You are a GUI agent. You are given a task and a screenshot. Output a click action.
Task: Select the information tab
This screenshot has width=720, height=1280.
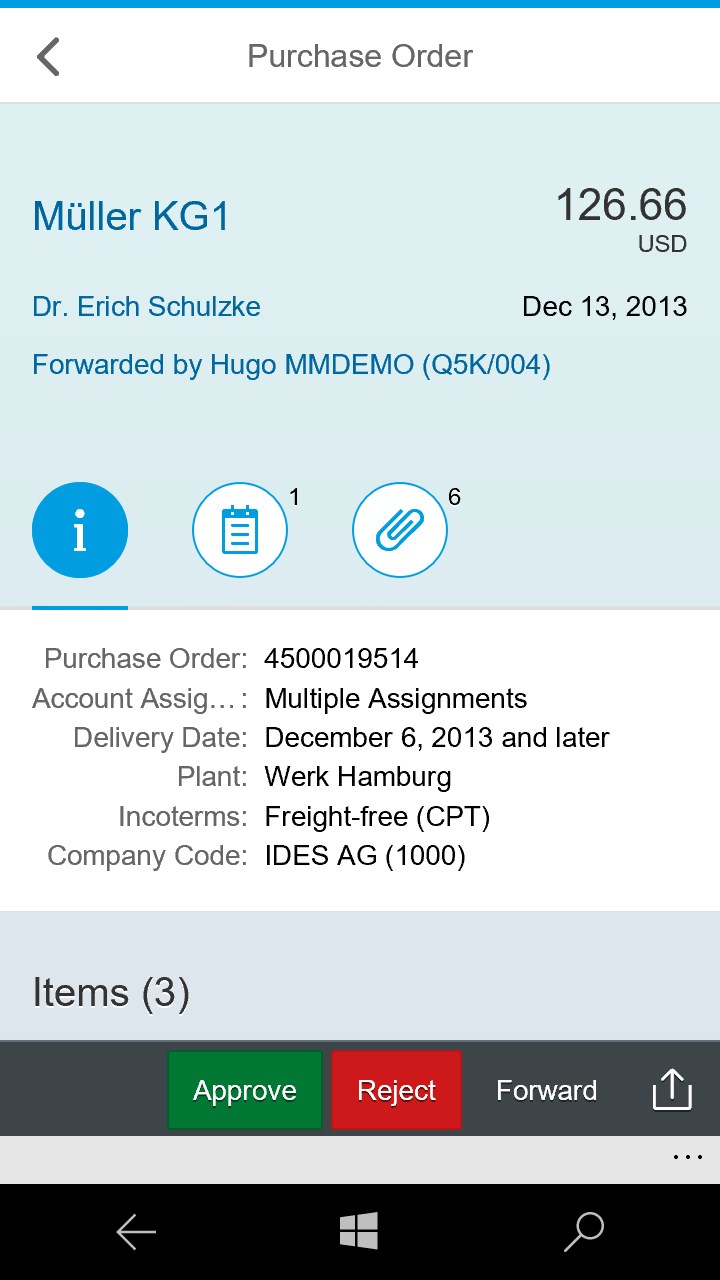[x=80, y=531]
